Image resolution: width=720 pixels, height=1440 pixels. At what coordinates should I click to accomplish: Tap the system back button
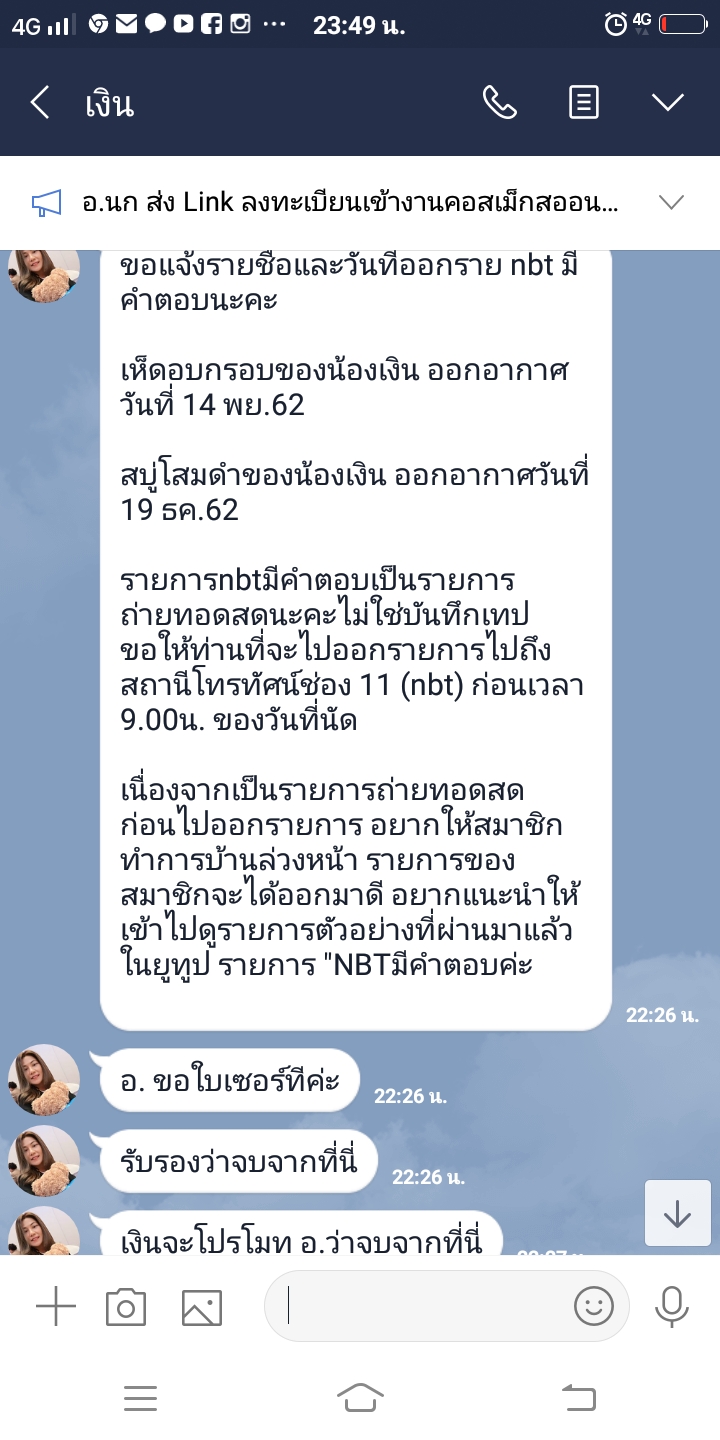pyautogui.click(x=578, y=1397)
